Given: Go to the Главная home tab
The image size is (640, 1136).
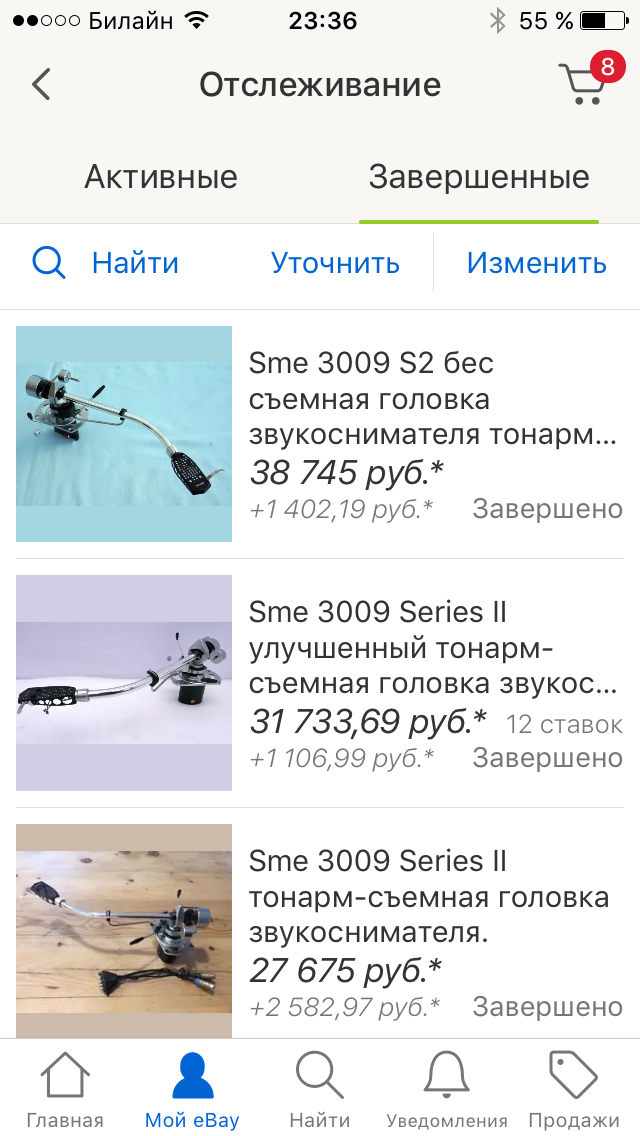Looking at the screenshot, I should (x=65, y=1090).
